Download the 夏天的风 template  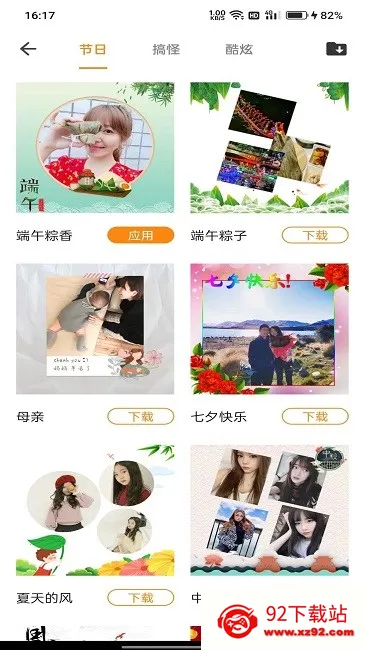141,598
